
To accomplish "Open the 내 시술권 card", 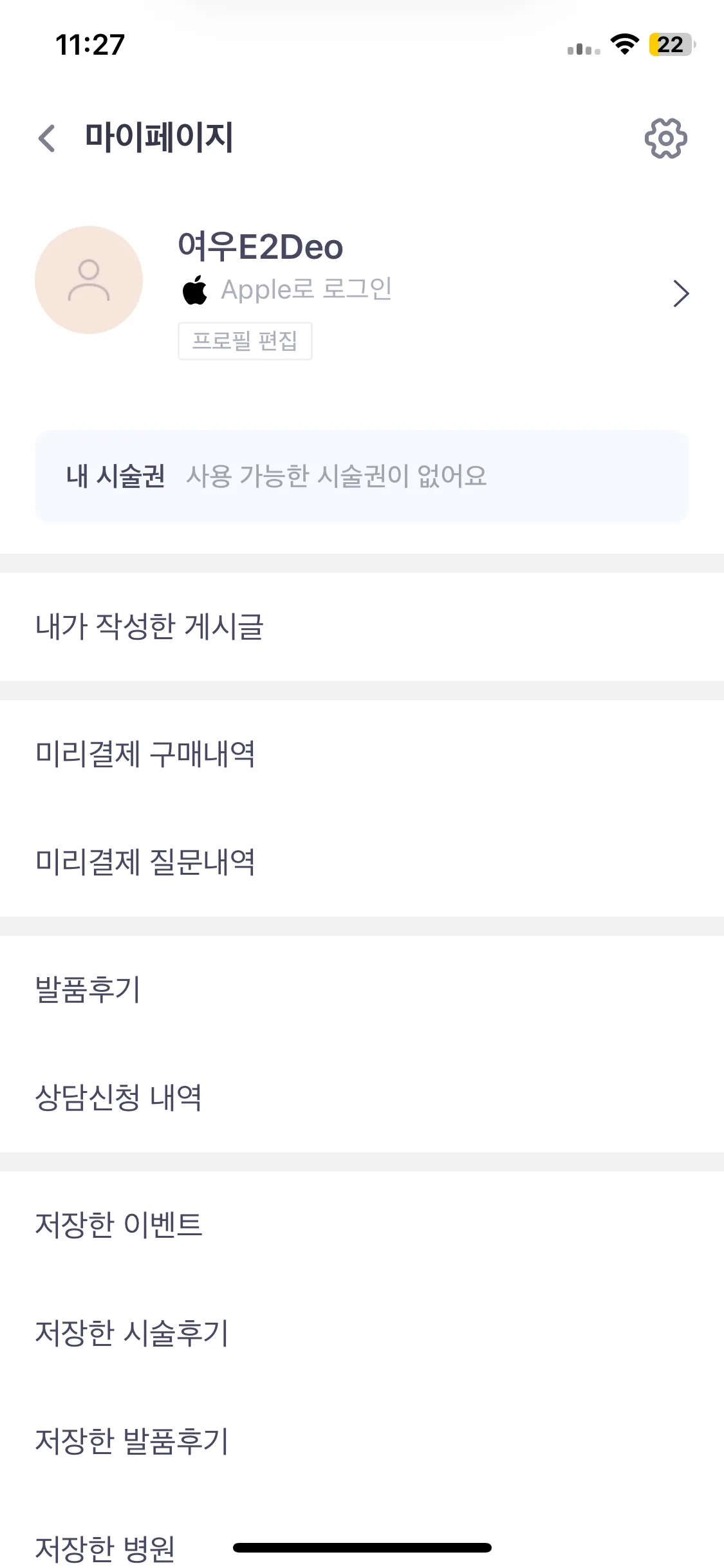I will click(x=362, y=476).
